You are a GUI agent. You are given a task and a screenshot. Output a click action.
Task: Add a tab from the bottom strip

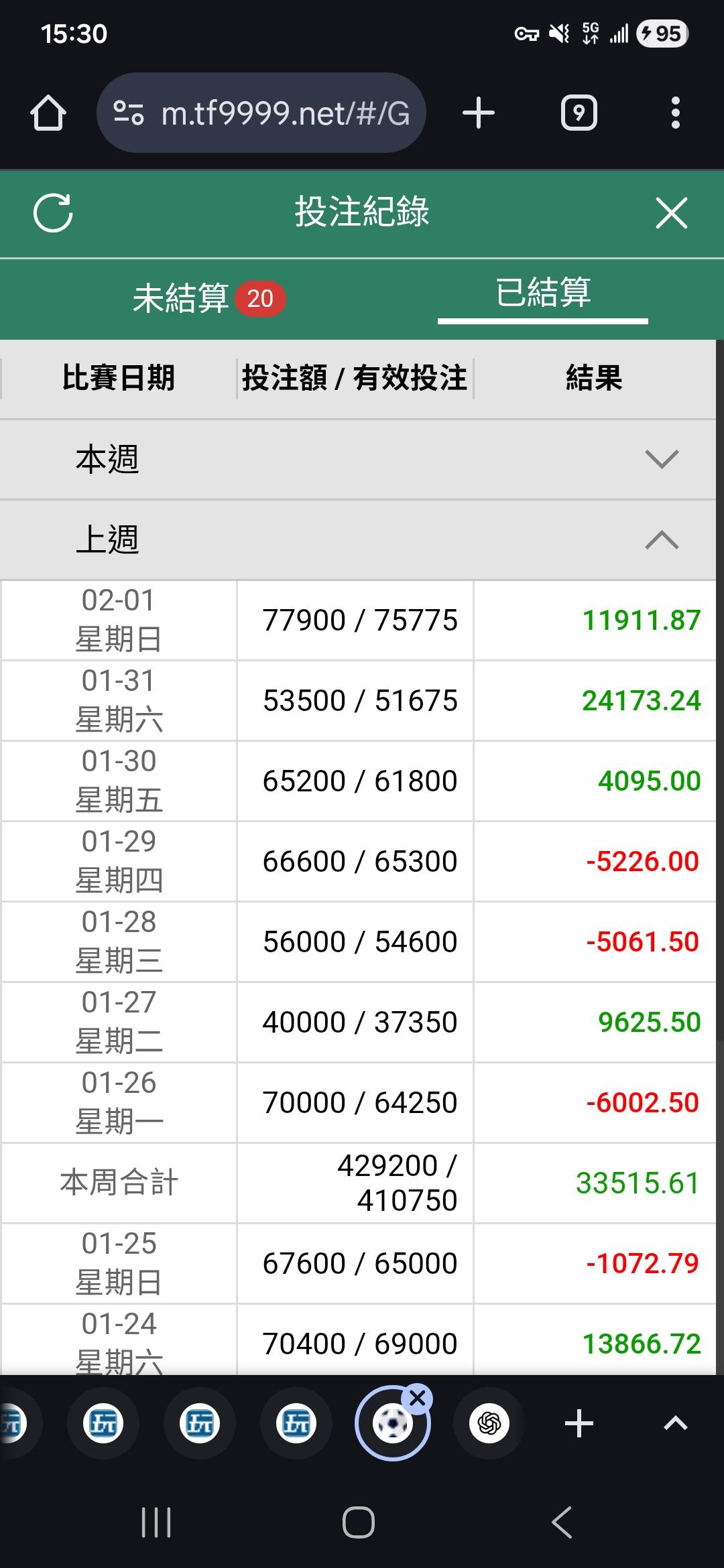click(579, 1423)
